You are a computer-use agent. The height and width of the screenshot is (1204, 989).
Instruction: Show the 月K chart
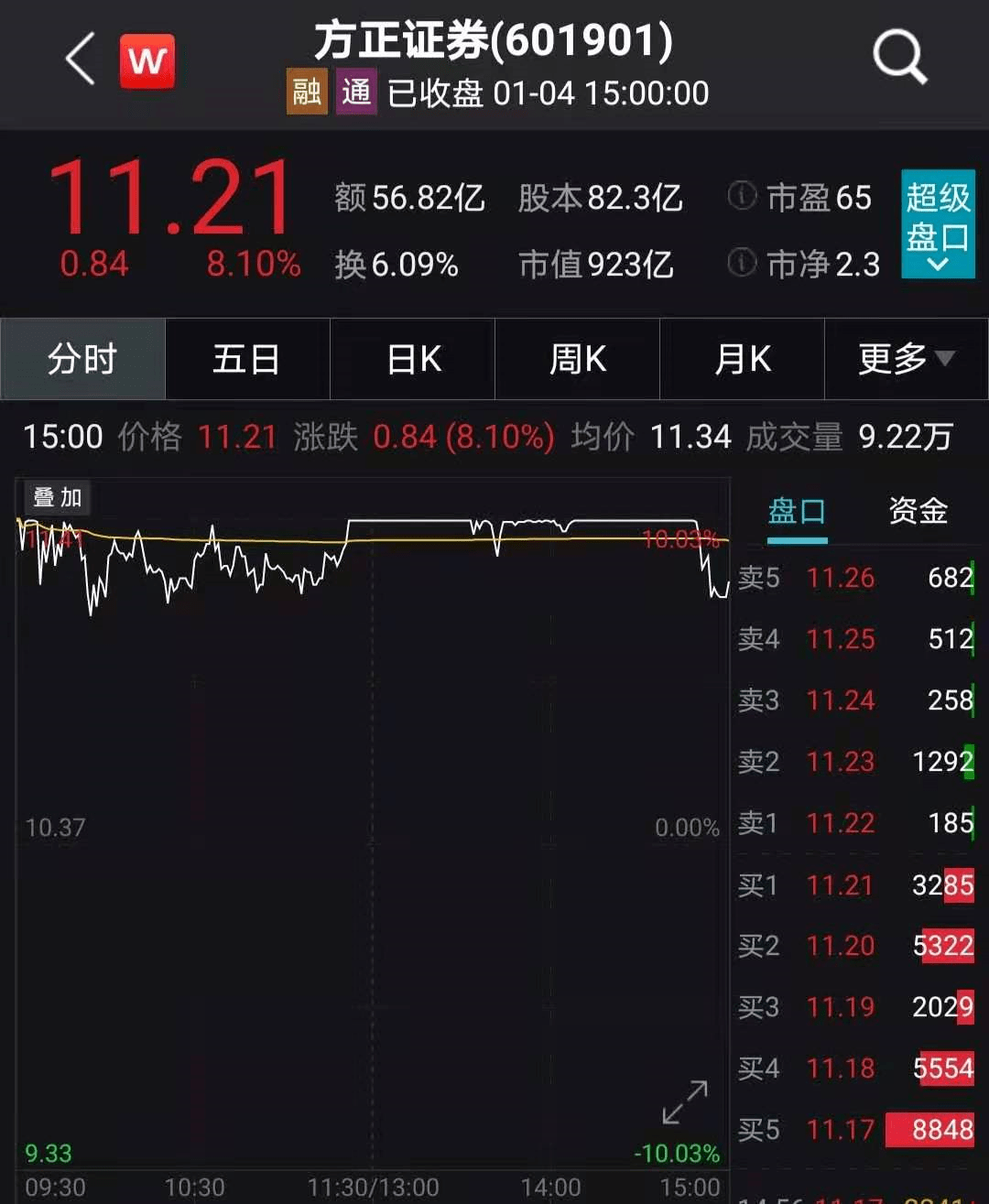pos(742,359)
